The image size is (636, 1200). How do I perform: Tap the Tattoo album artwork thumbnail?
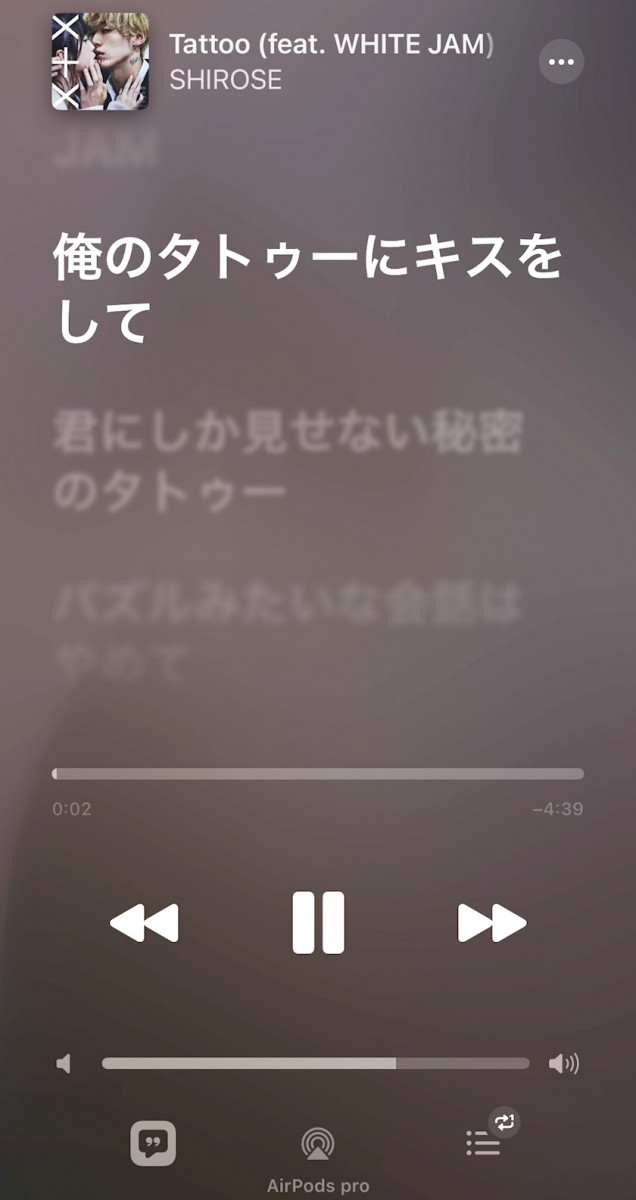click(100, 61)
